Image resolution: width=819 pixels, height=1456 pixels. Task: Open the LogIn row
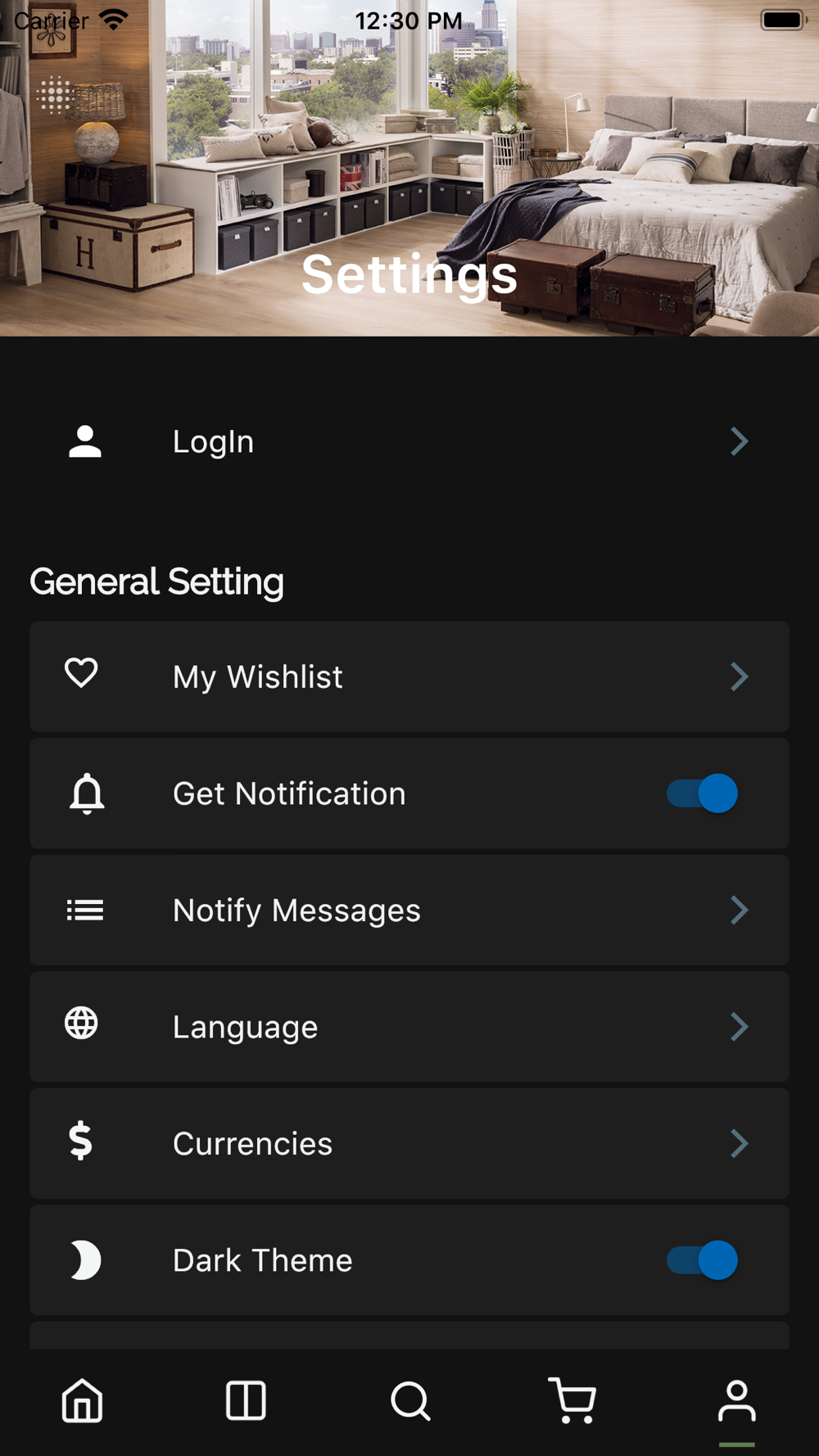pos(408,442)
